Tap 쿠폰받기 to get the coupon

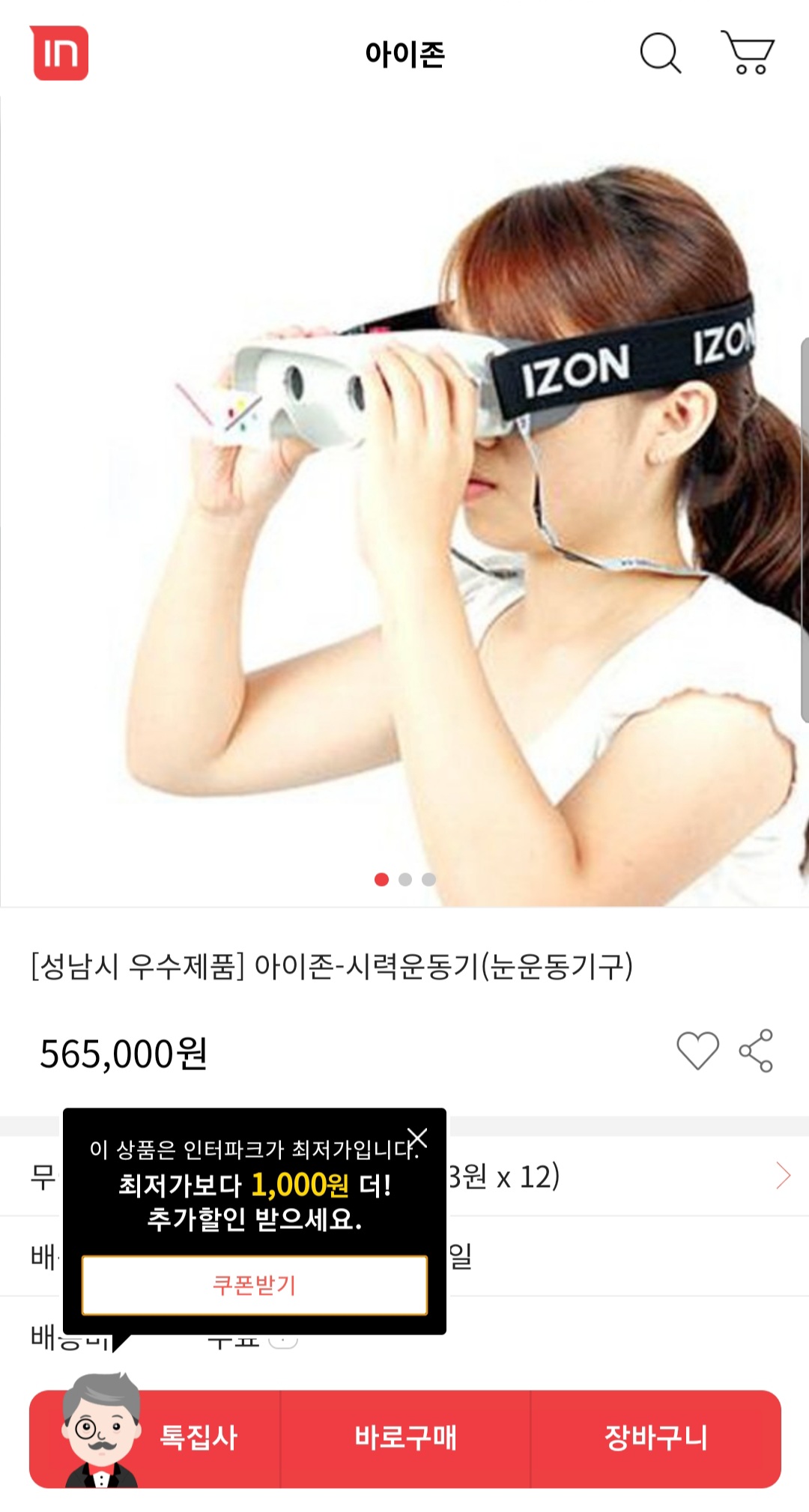pos(255,1285)
